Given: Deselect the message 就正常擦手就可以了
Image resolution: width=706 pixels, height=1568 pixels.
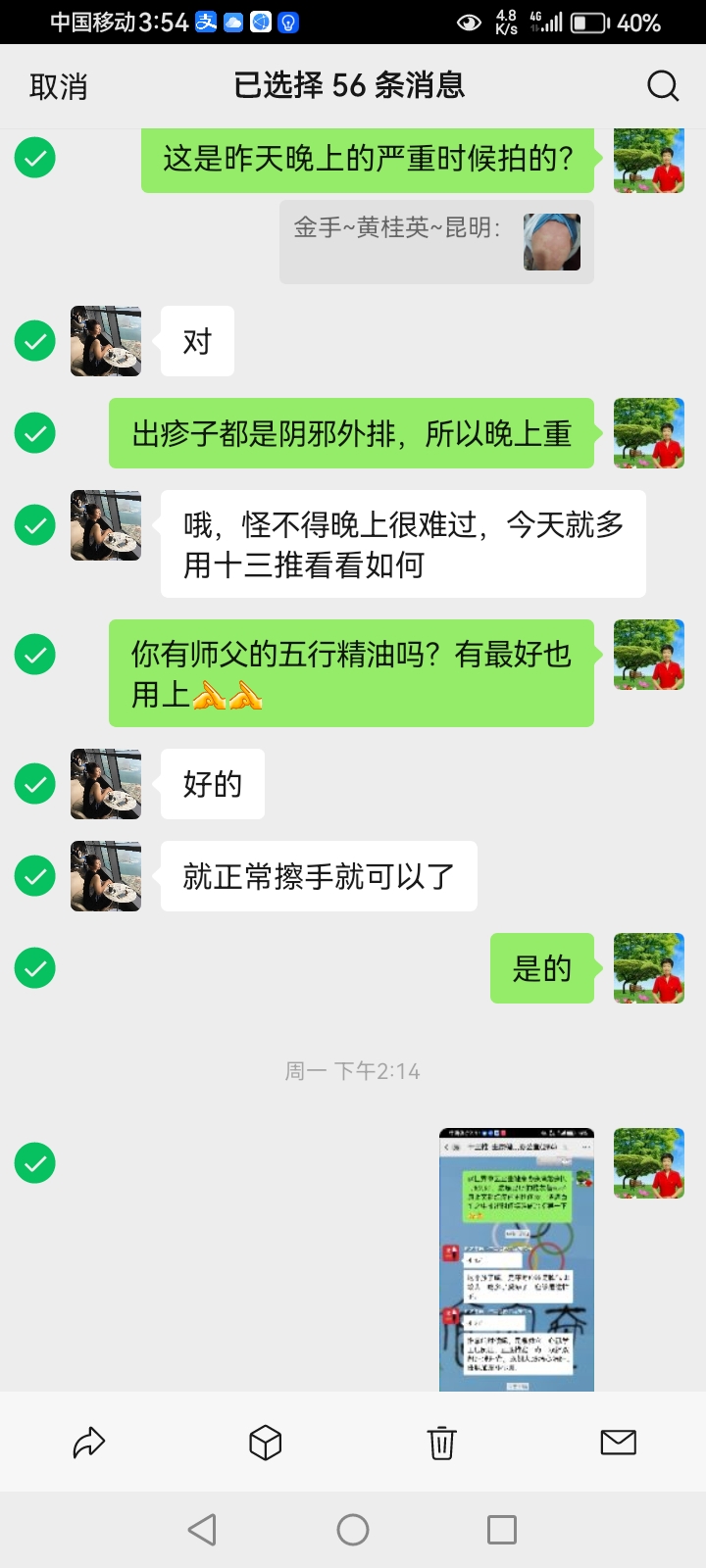Looking at the screenshot, I should [x=35, y=876].
